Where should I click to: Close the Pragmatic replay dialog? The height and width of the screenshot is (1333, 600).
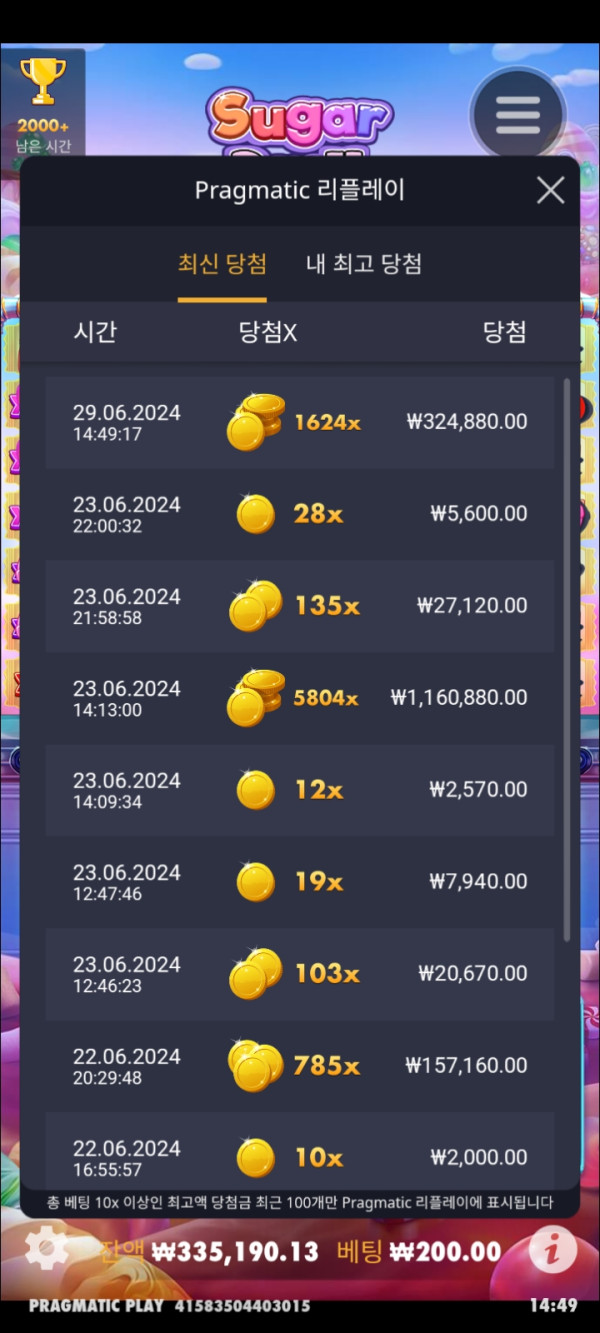coord(550,190)
